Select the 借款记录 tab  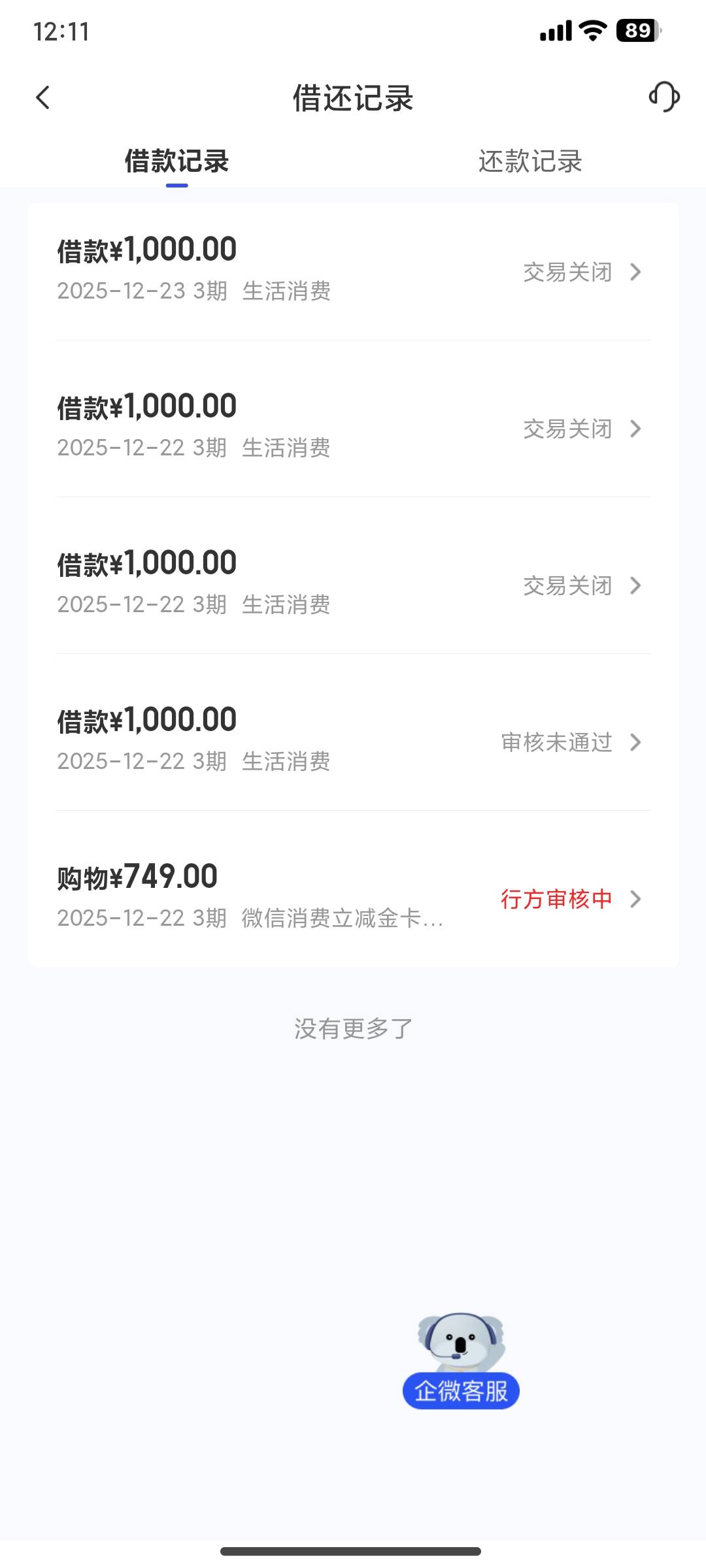coord(176,161)
